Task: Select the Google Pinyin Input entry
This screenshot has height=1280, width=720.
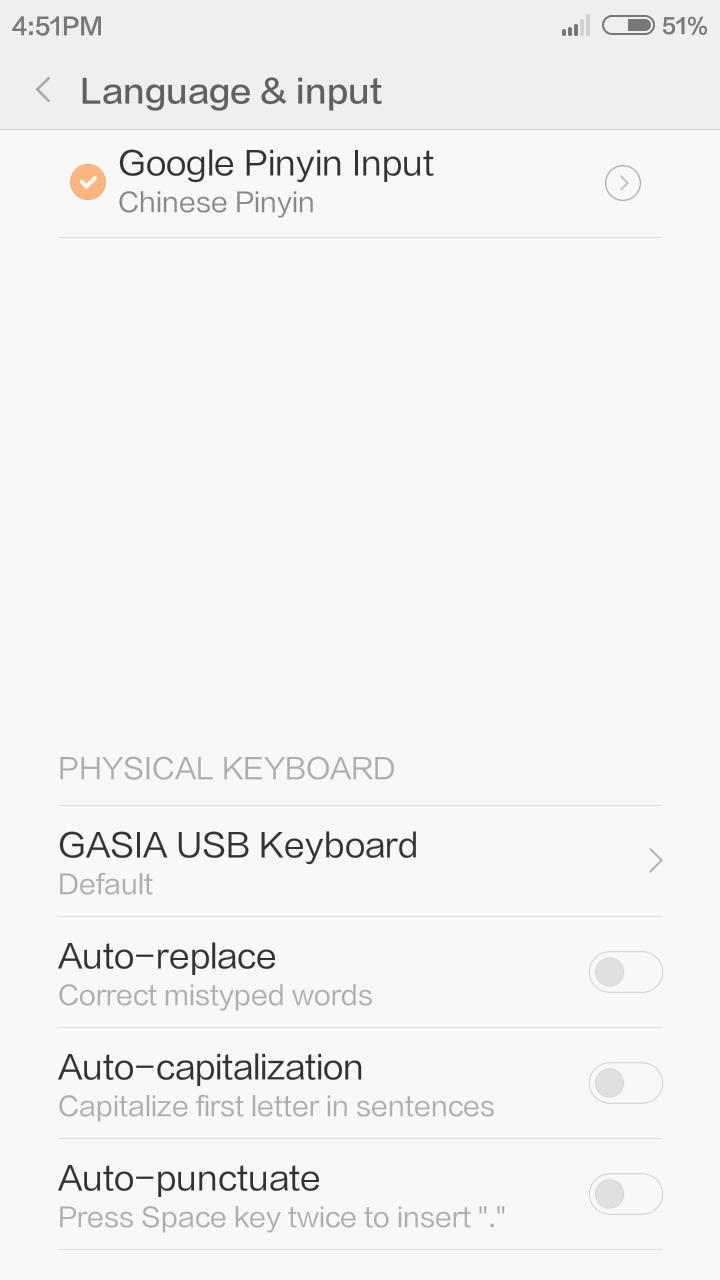Action: pos(276,163)
